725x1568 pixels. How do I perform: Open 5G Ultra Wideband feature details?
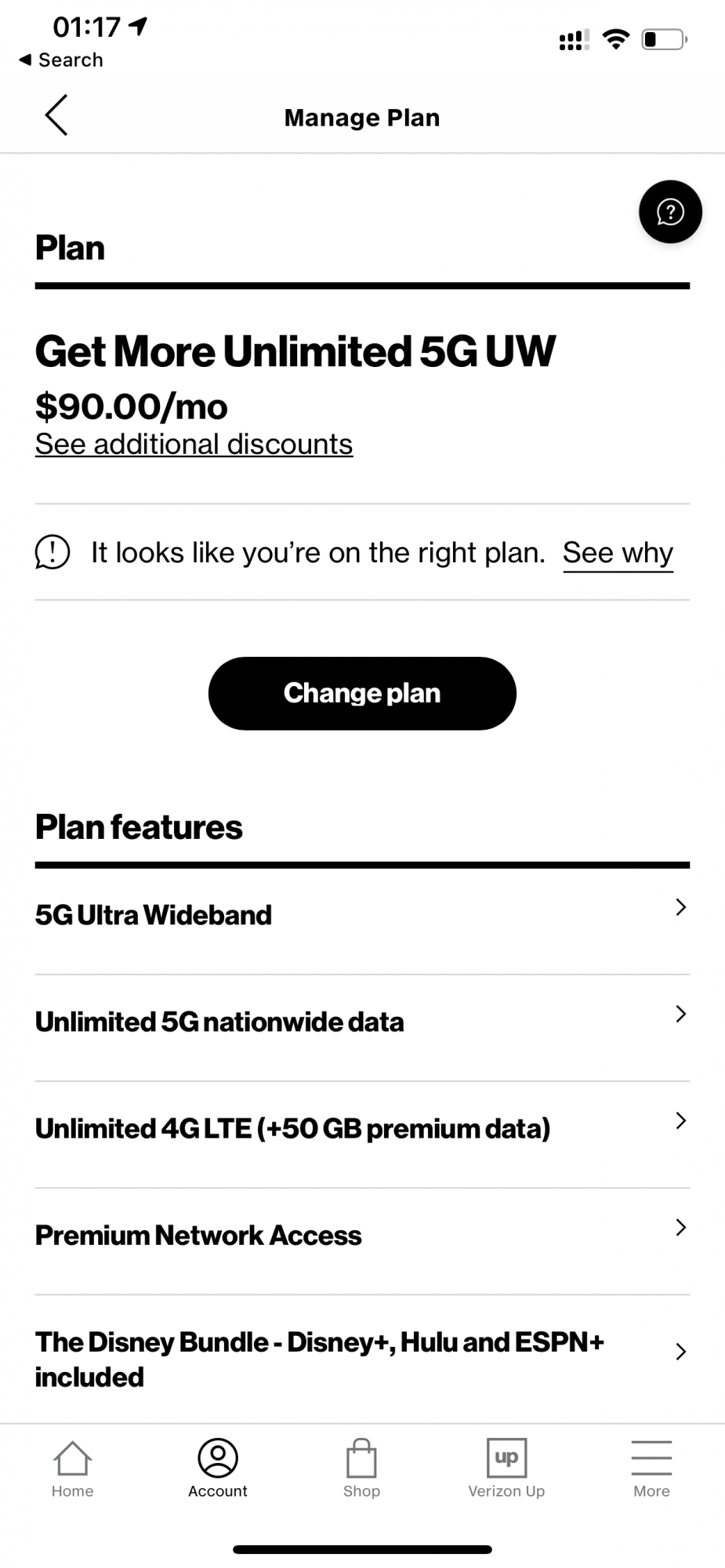[362, 915]
